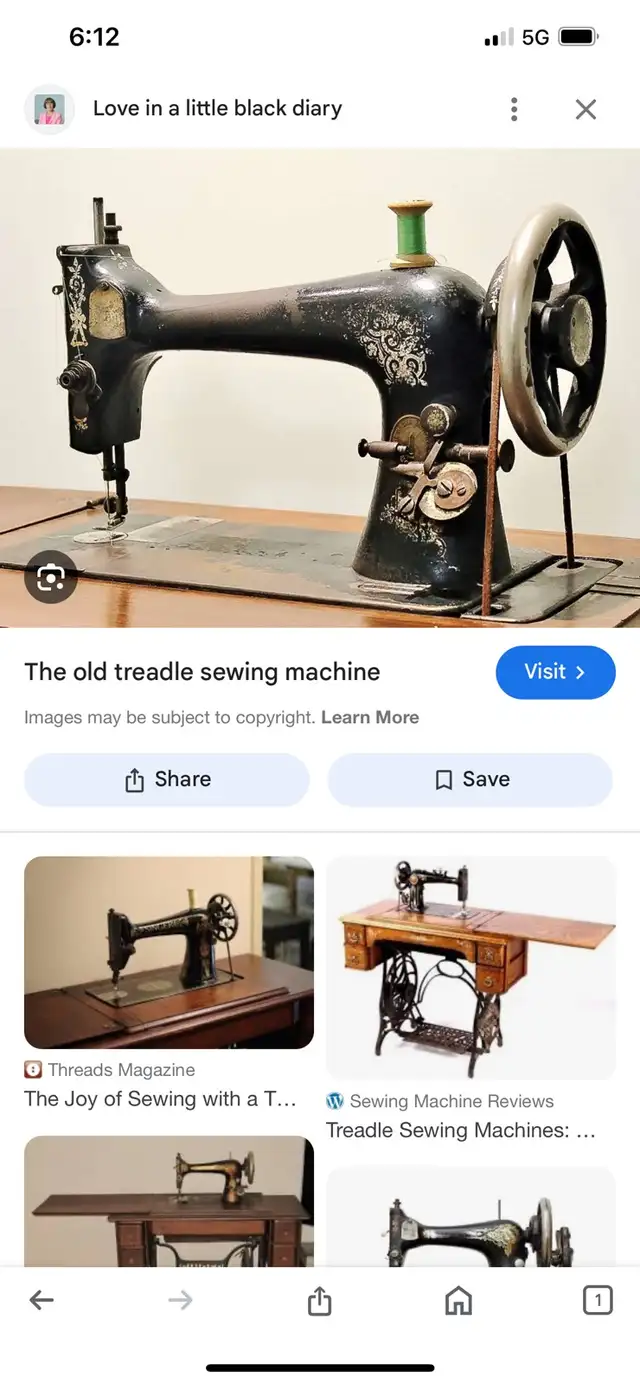Open the main treadle sewing machine image
Screen dimensions: 640x1384
click(320, 388)
